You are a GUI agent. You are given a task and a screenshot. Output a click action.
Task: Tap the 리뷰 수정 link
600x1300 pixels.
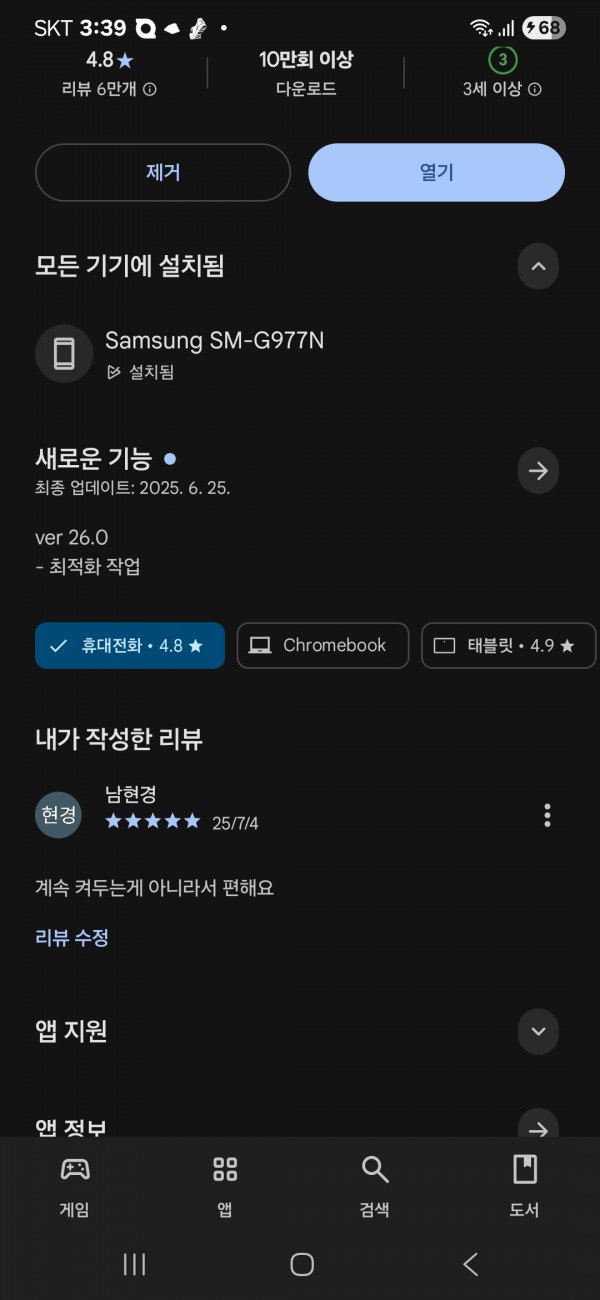click(72, 938)
